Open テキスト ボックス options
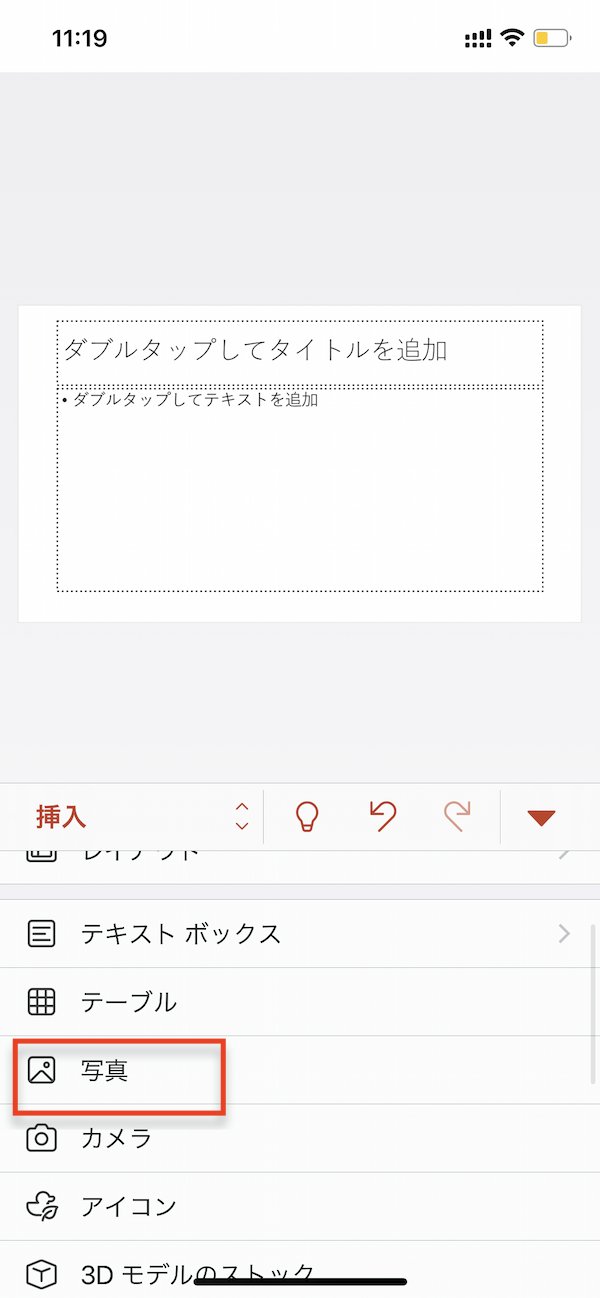The height and width of the screenshot is (1298, 600). tap(300, 934)
